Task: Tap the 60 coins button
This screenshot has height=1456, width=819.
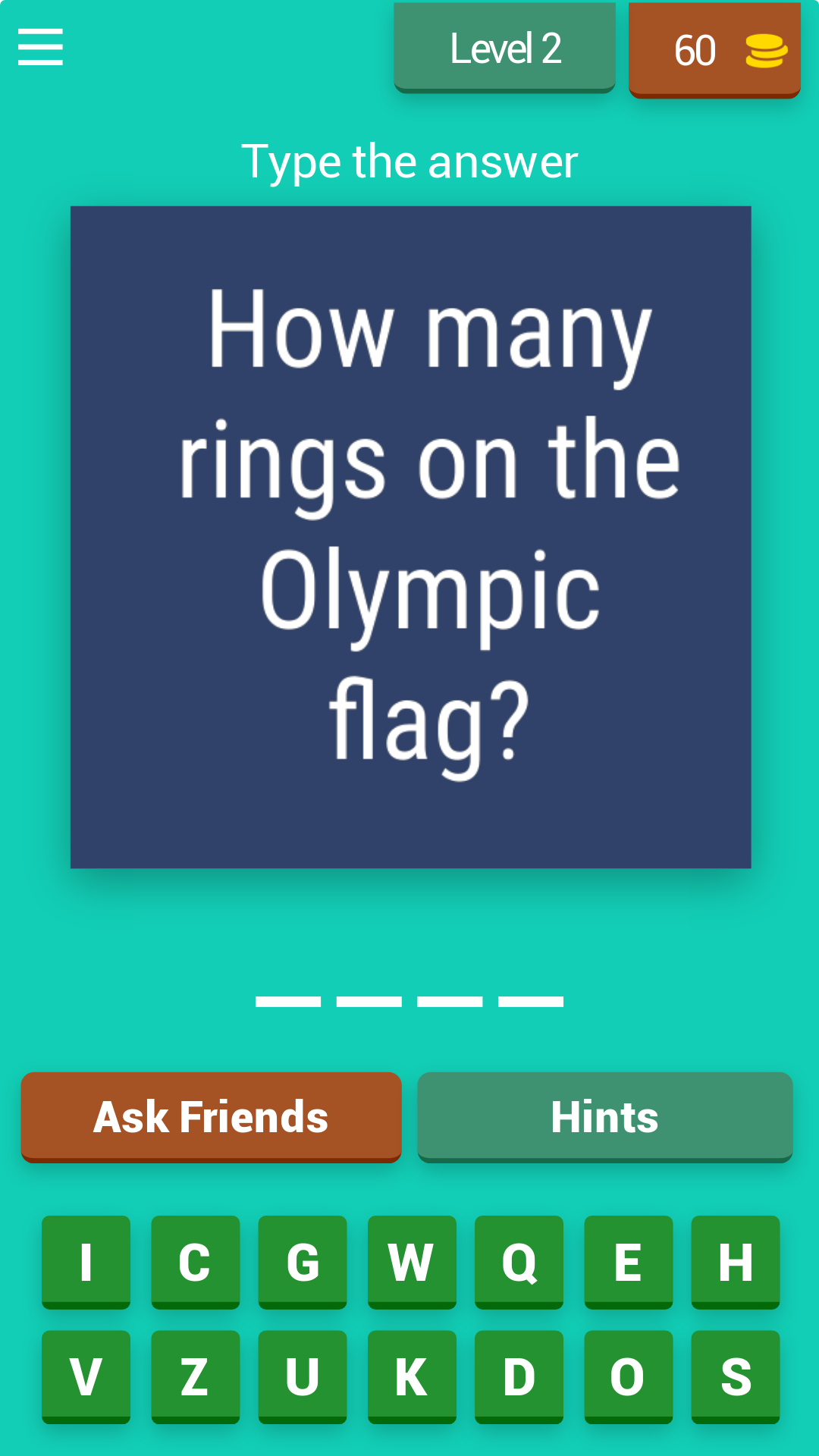Action: [x=714, y=50]
